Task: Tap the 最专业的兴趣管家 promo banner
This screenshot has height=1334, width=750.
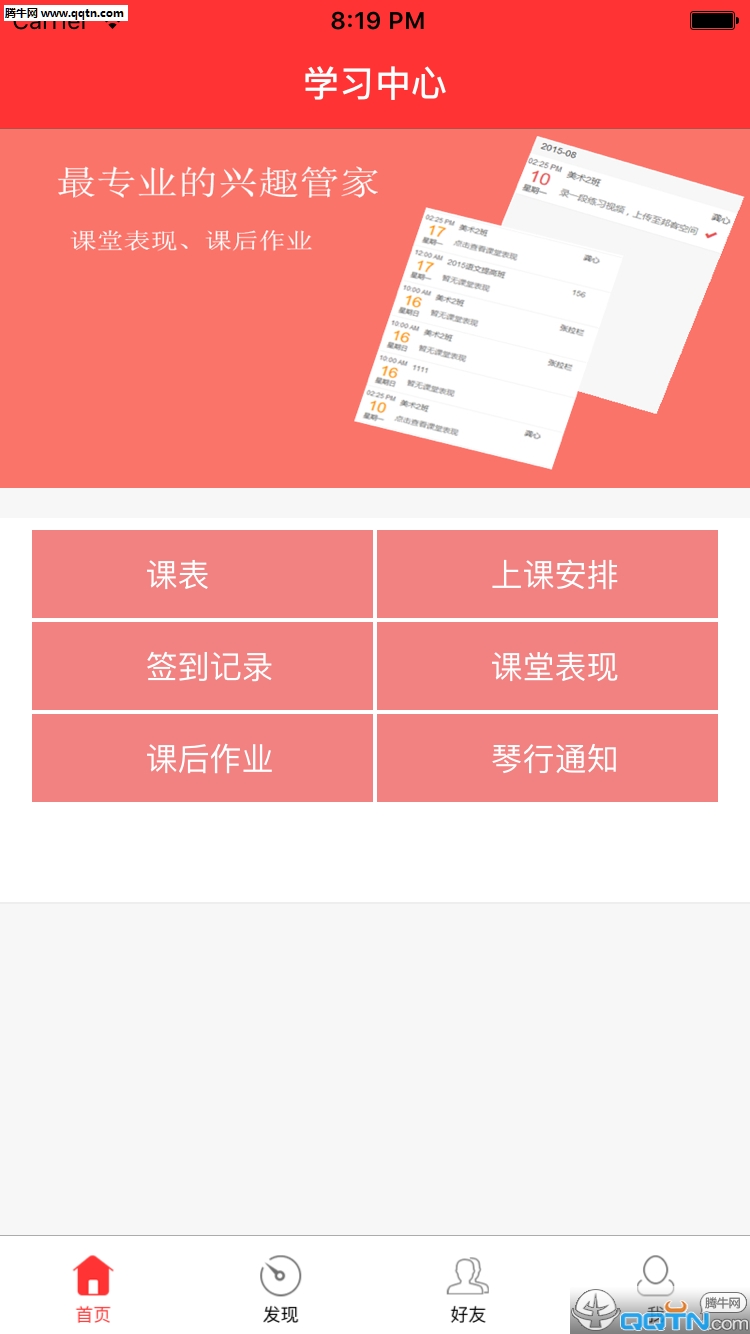Action: 375,308
